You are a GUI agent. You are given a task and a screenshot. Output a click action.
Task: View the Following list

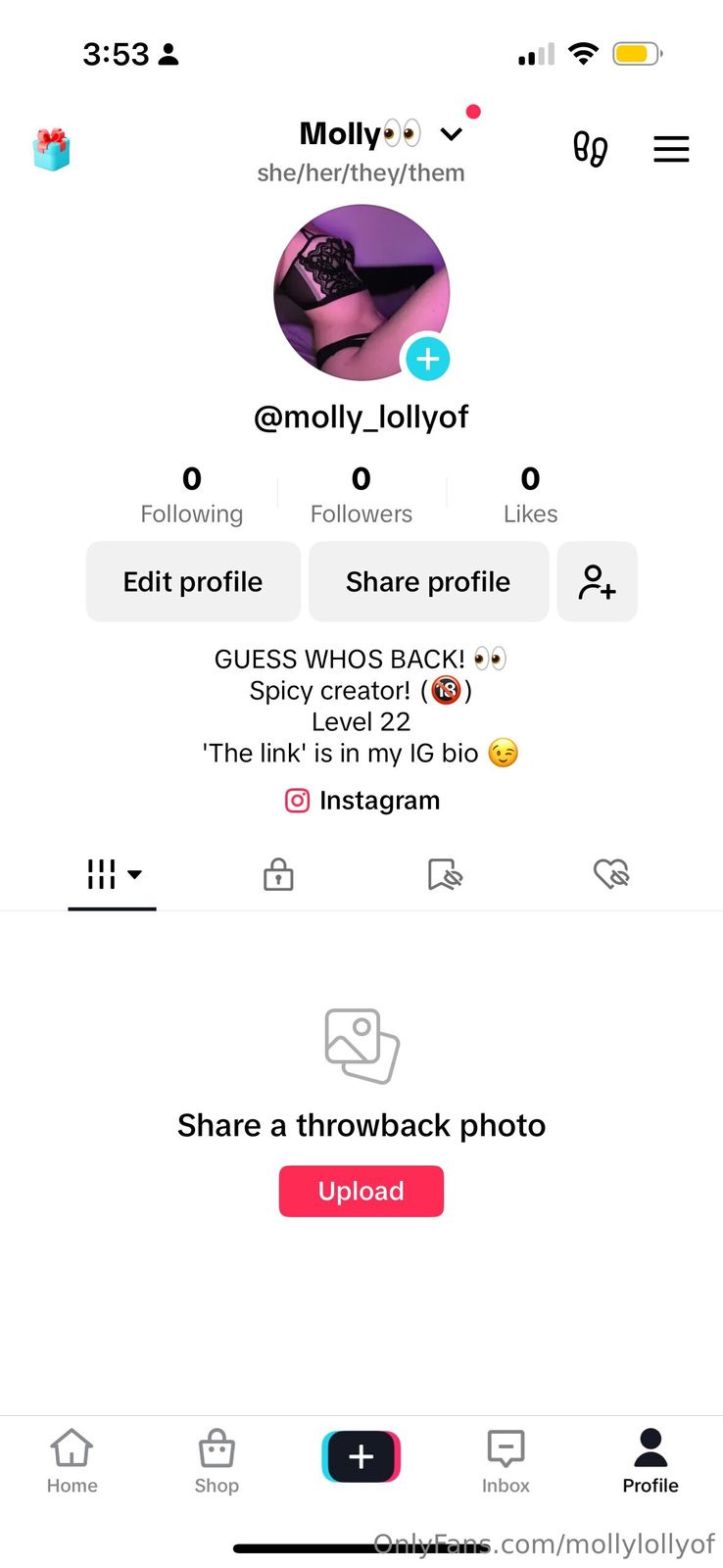click(x=192, y=495)
